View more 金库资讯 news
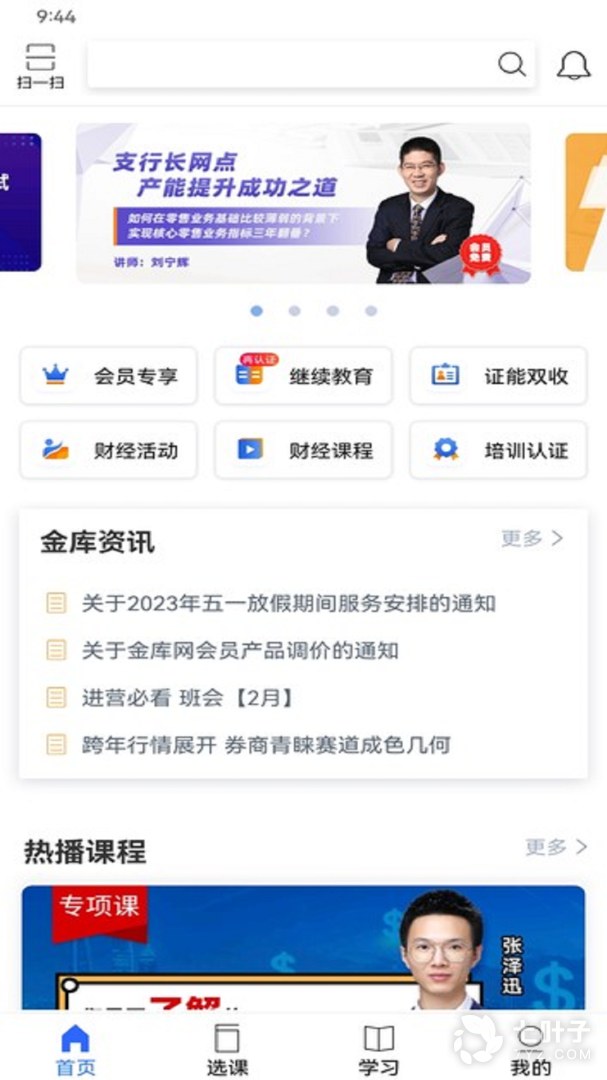 pos(532,539)
